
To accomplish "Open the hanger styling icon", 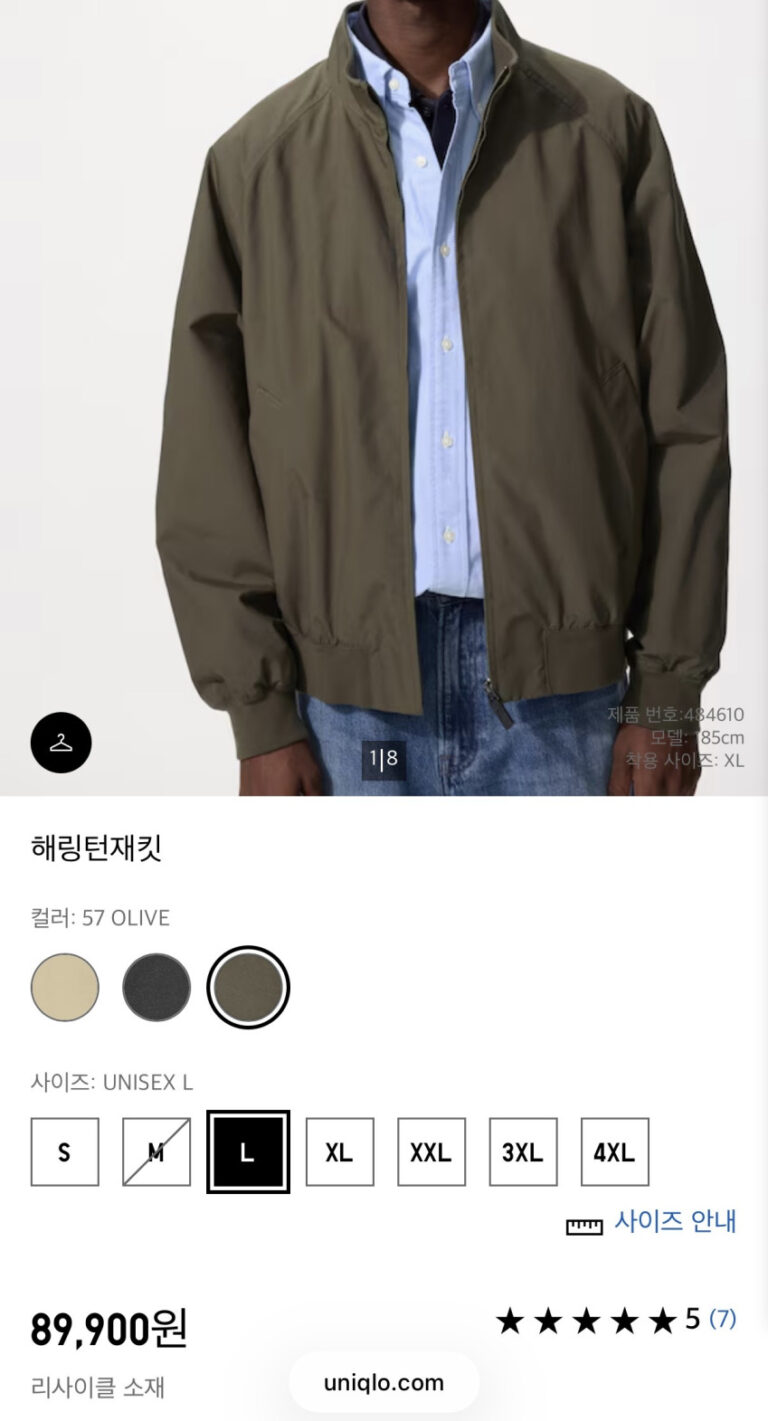I will tap(61, 742).
